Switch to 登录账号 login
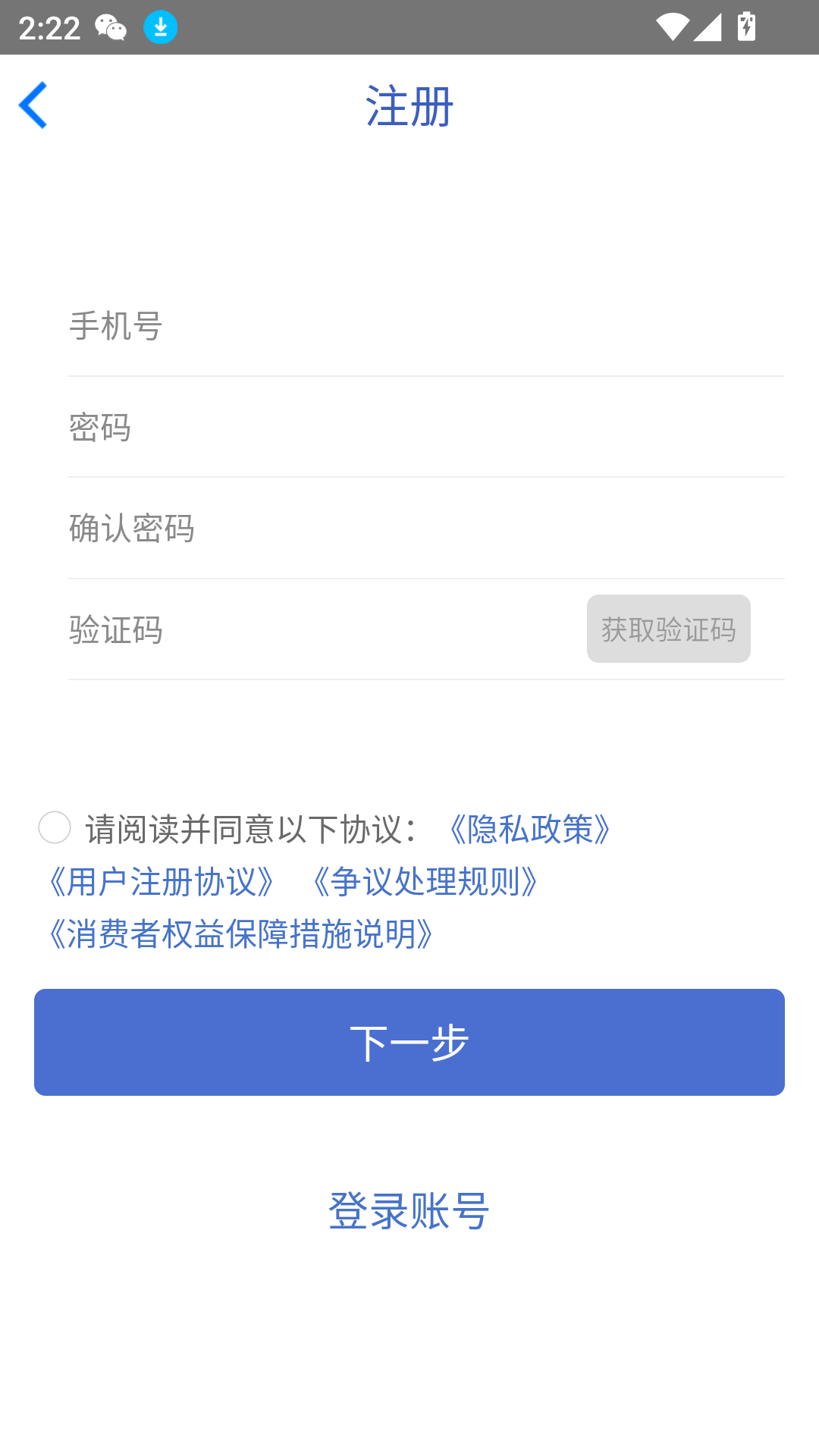The height and width of the screenshot is (1456, 819). 409,1210
